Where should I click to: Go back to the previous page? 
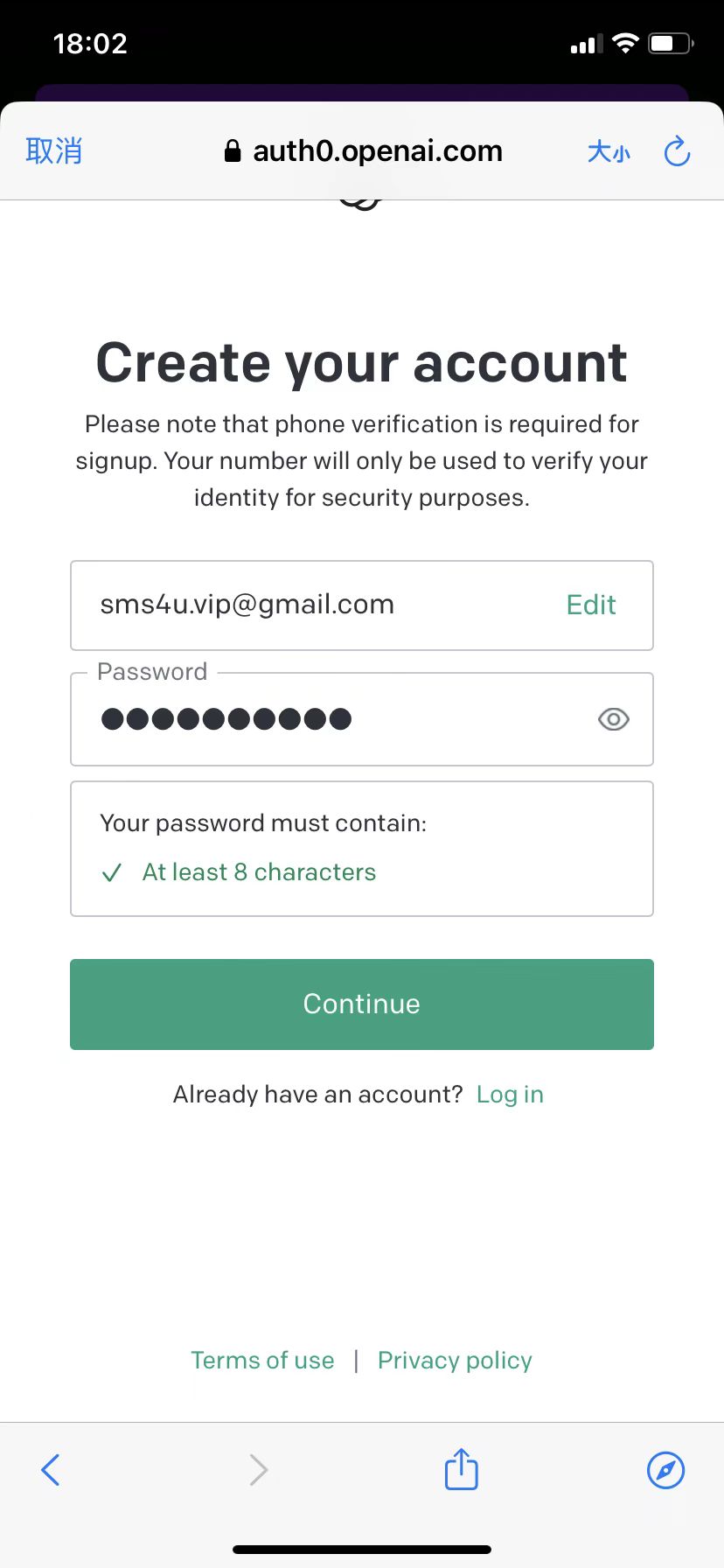51,1470
